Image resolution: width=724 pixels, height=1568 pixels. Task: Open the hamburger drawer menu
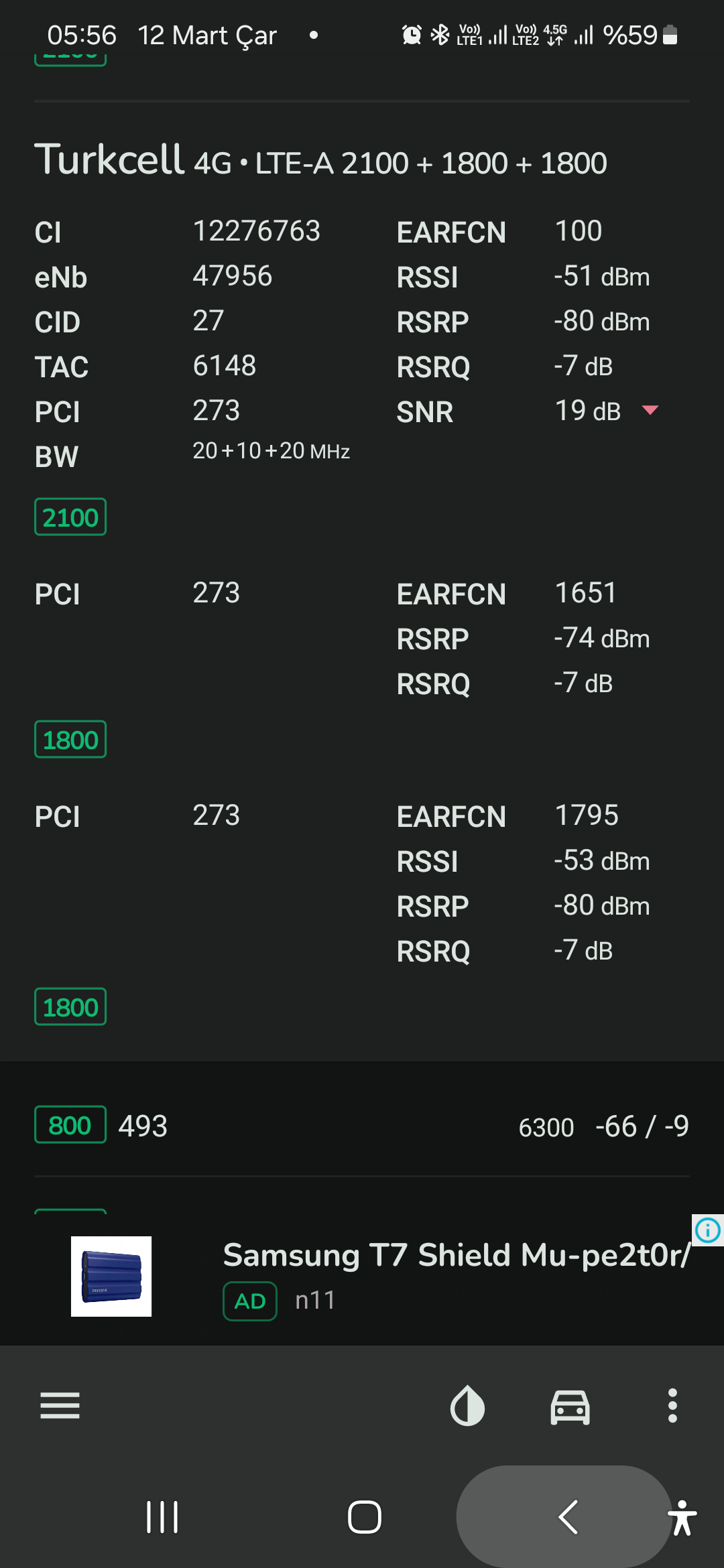click(60, 1405)
